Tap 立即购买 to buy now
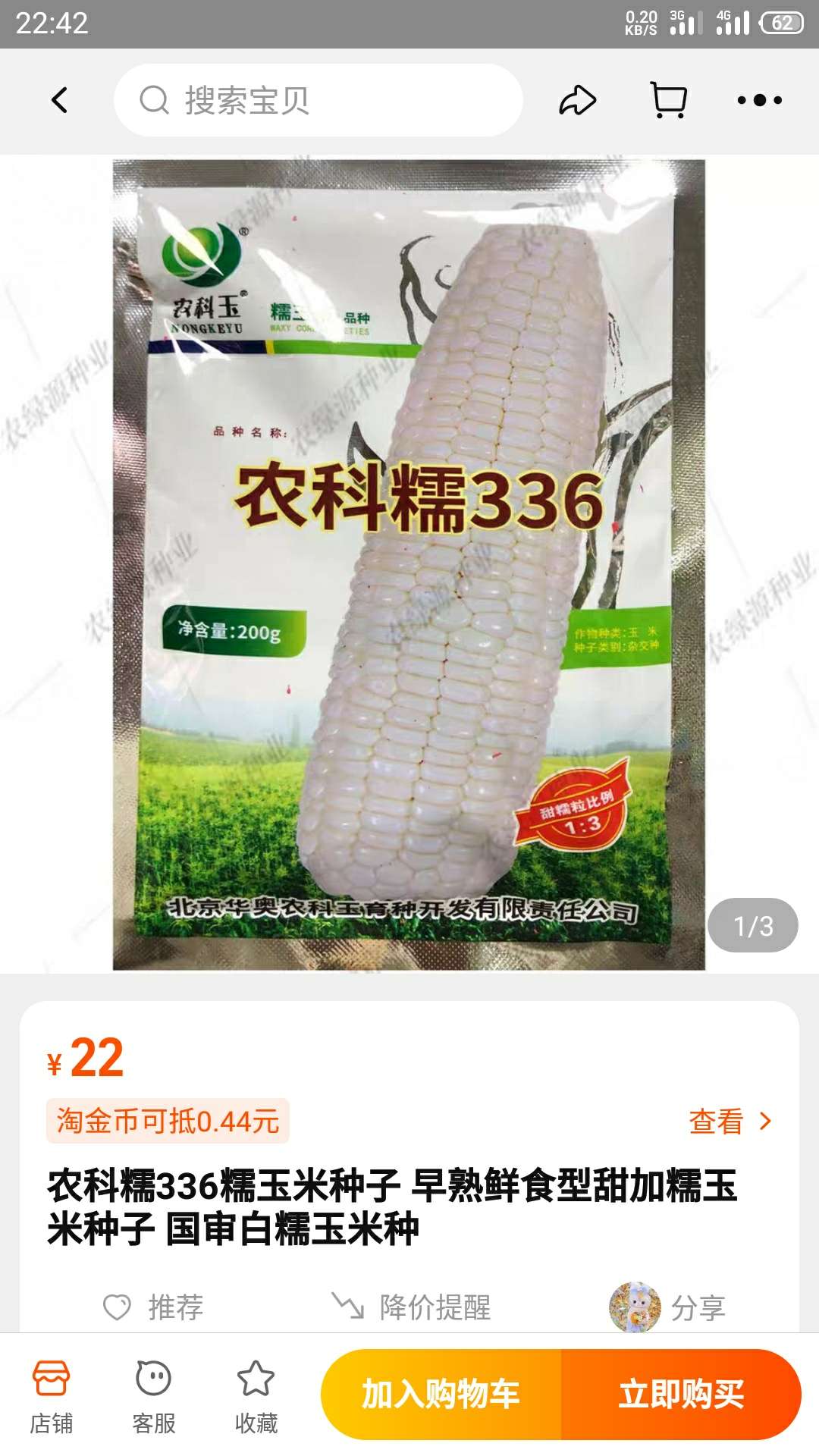This screenshot has height=1456, width=819. (681, 1394)
